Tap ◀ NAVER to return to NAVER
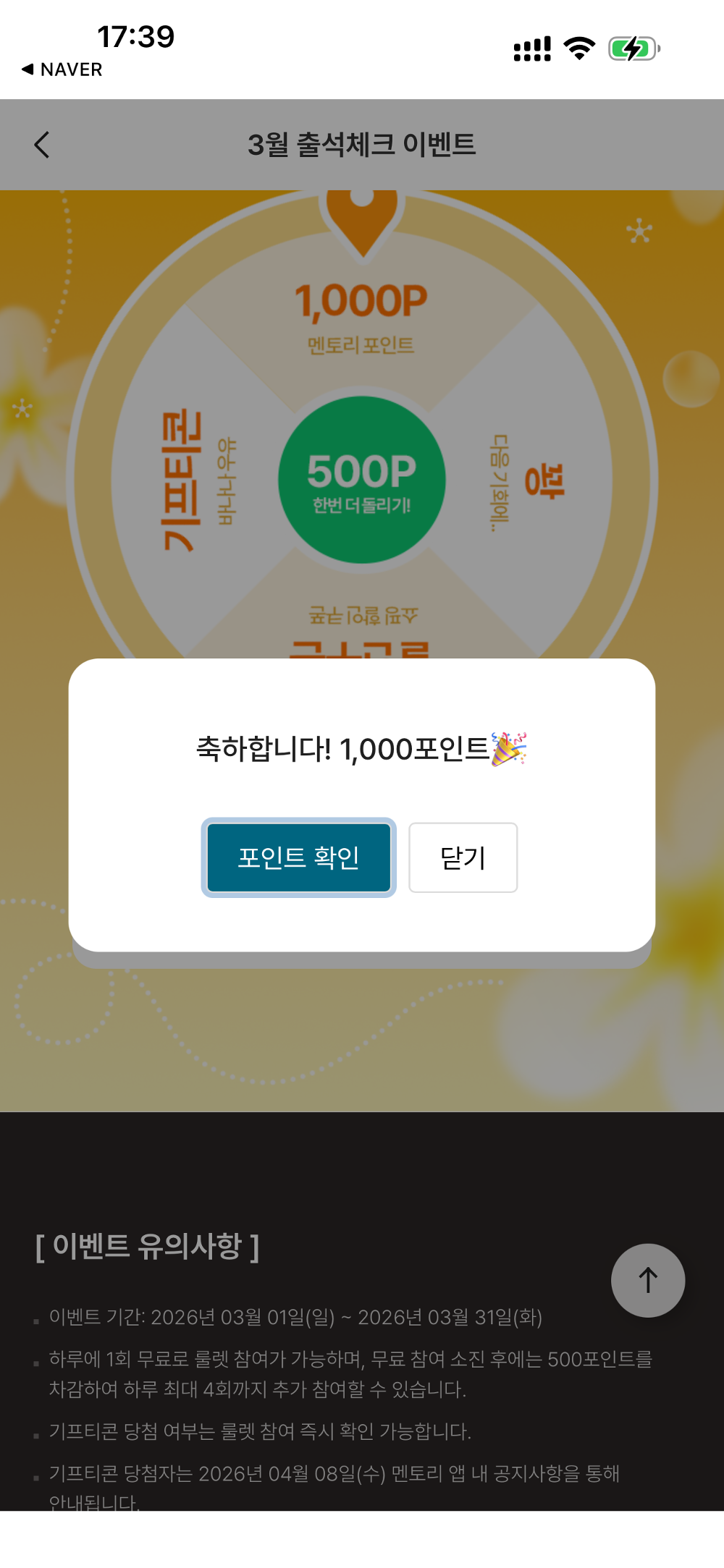This screenshot has width=724, height=1568. coord(62,69)
